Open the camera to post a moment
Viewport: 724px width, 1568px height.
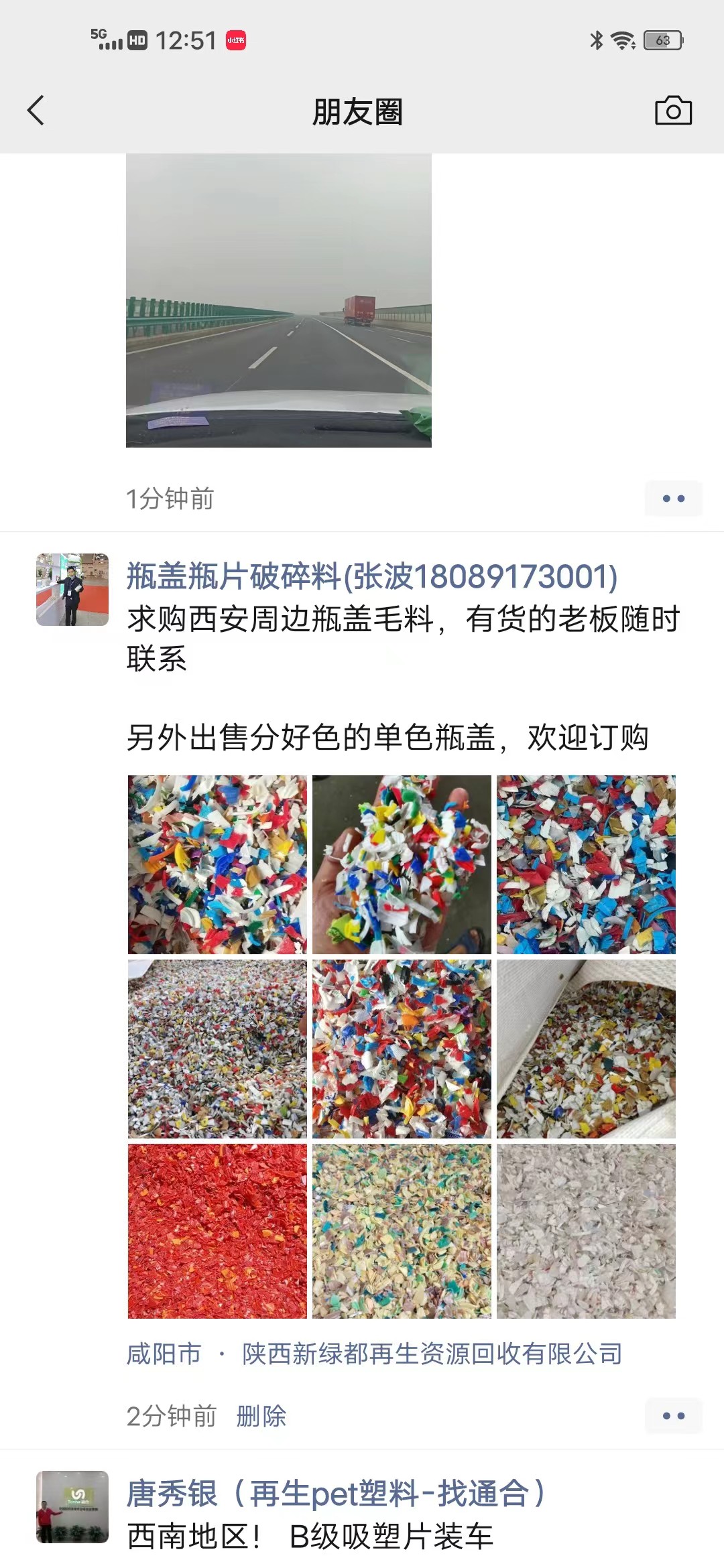tap(673, 111)
